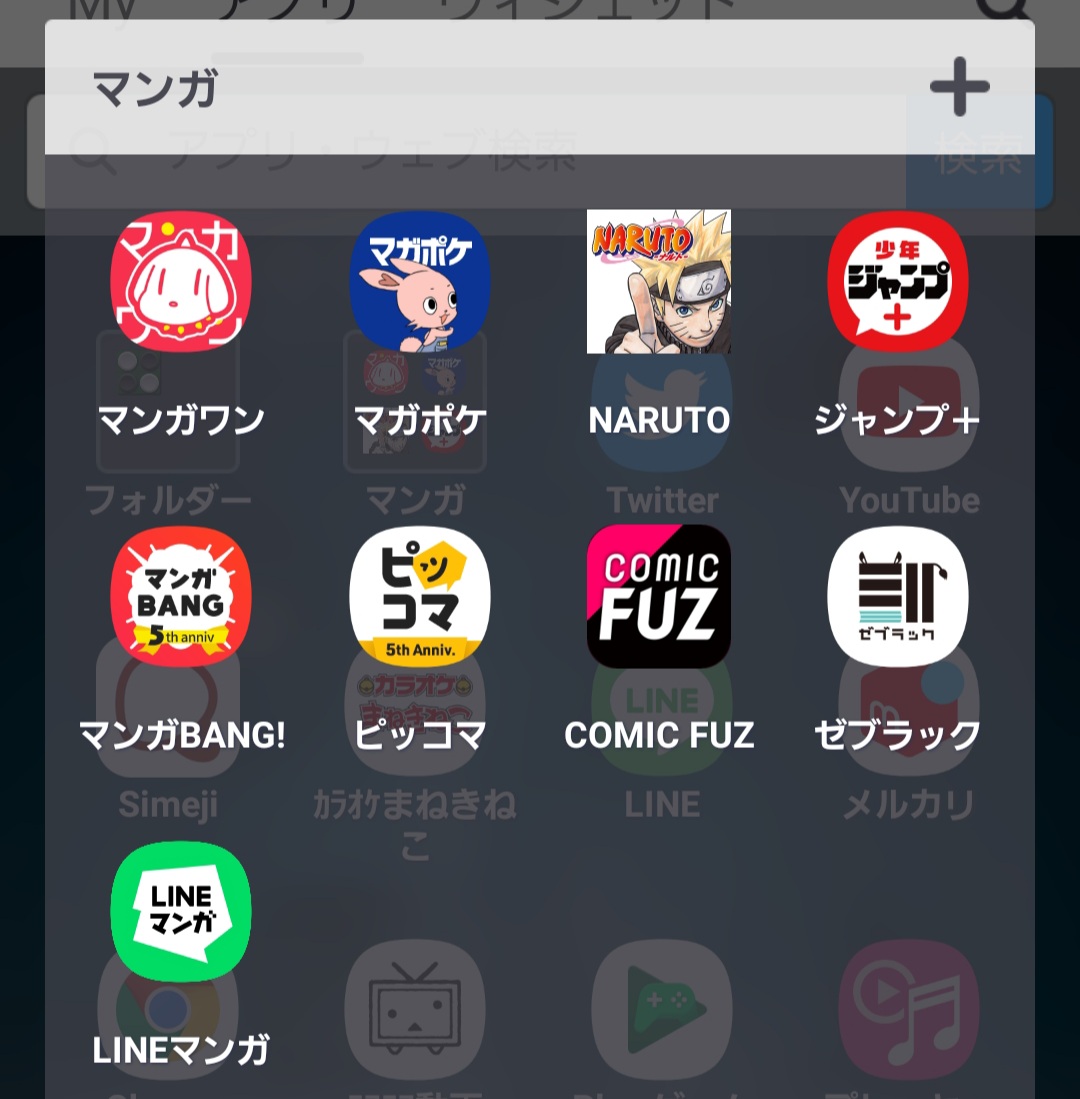
Task: Launch the ゼブラック app
Action: (898, 597)
